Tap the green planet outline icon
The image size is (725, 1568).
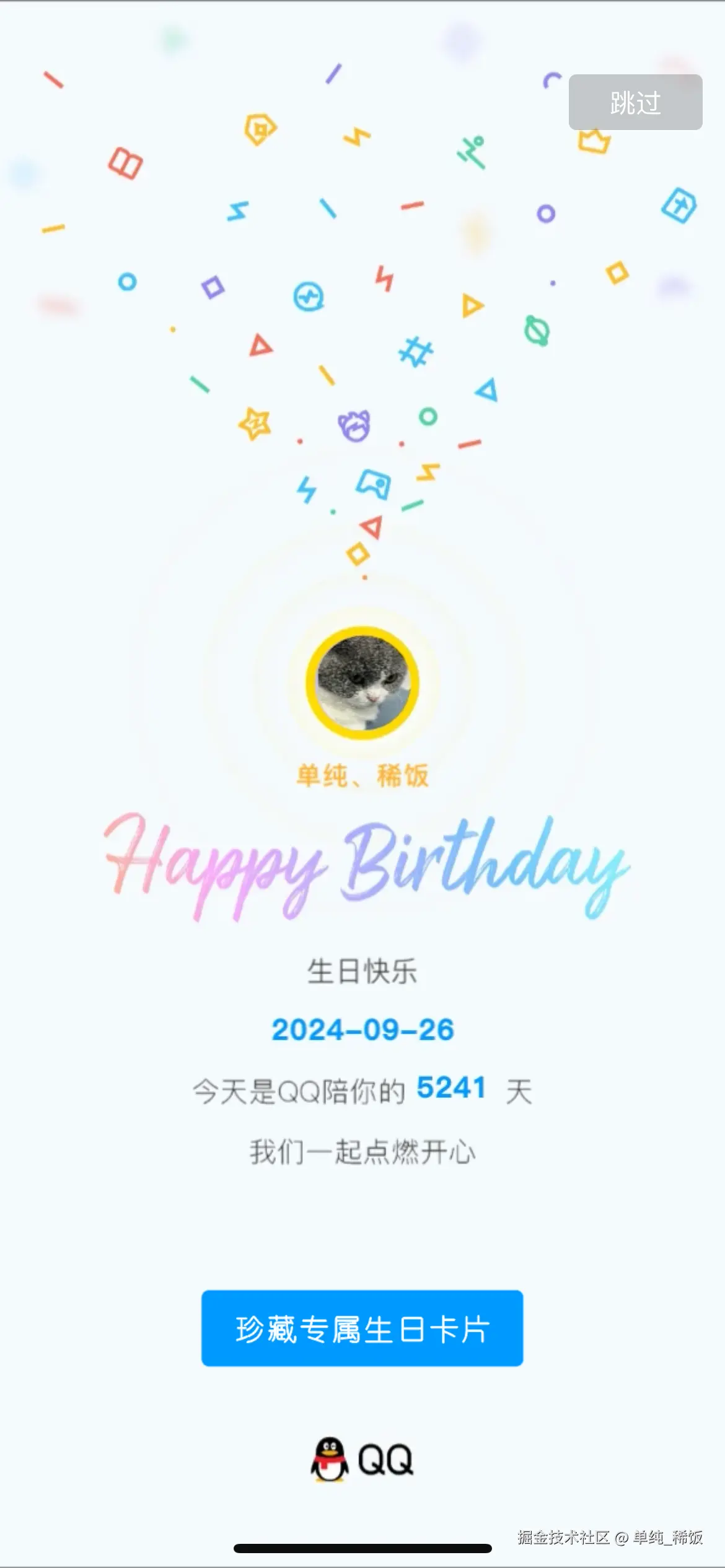point(538,331)
